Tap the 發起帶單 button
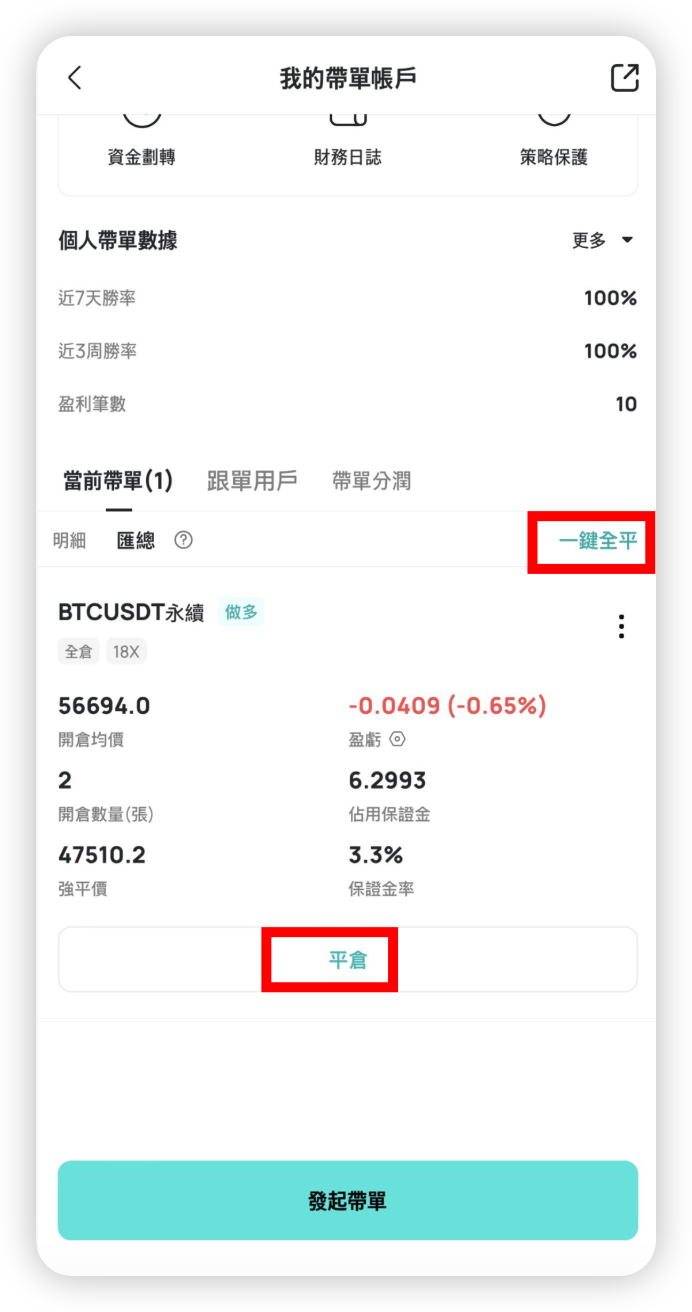 coord(348,1200)
